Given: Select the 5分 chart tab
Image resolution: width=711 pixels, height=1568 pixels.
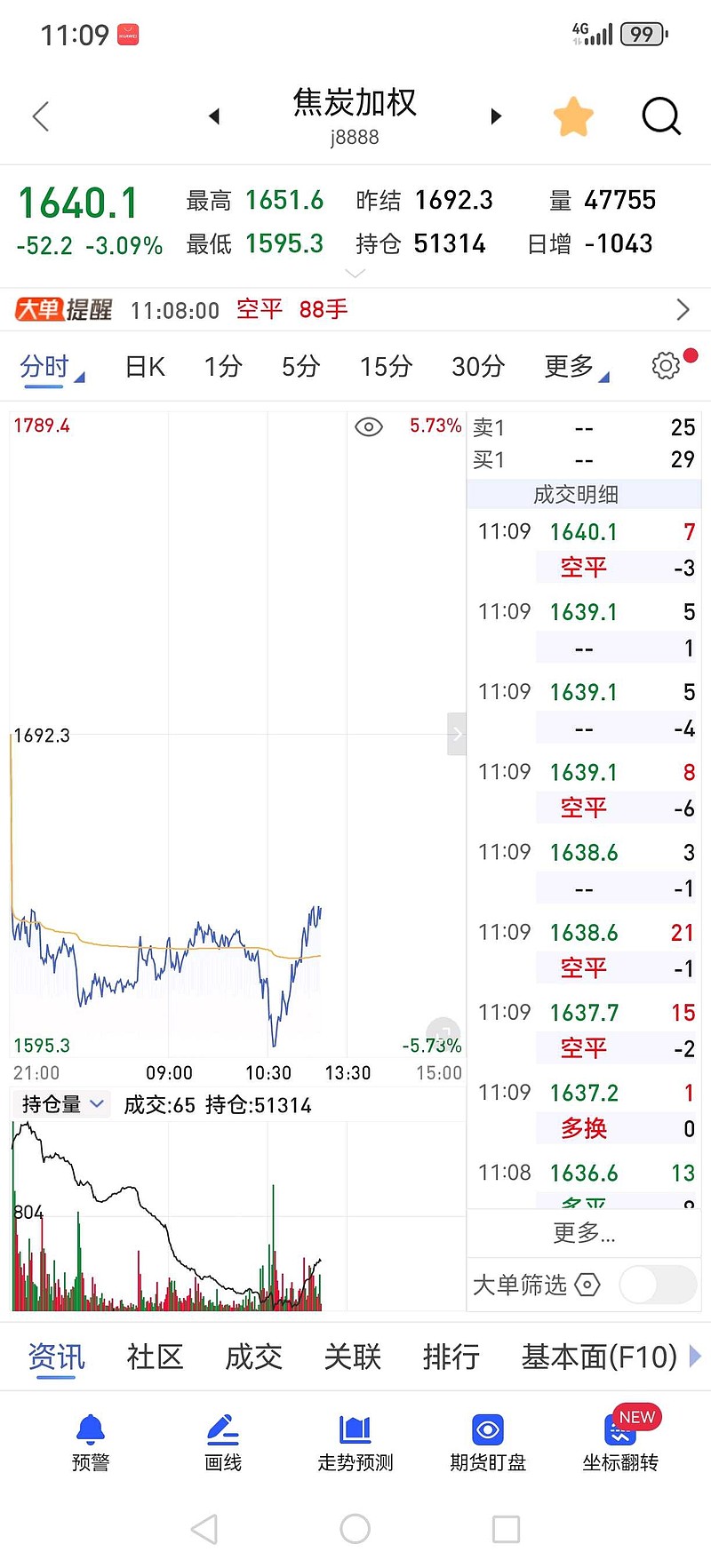Looking at the screenshot, I should 300,366.
